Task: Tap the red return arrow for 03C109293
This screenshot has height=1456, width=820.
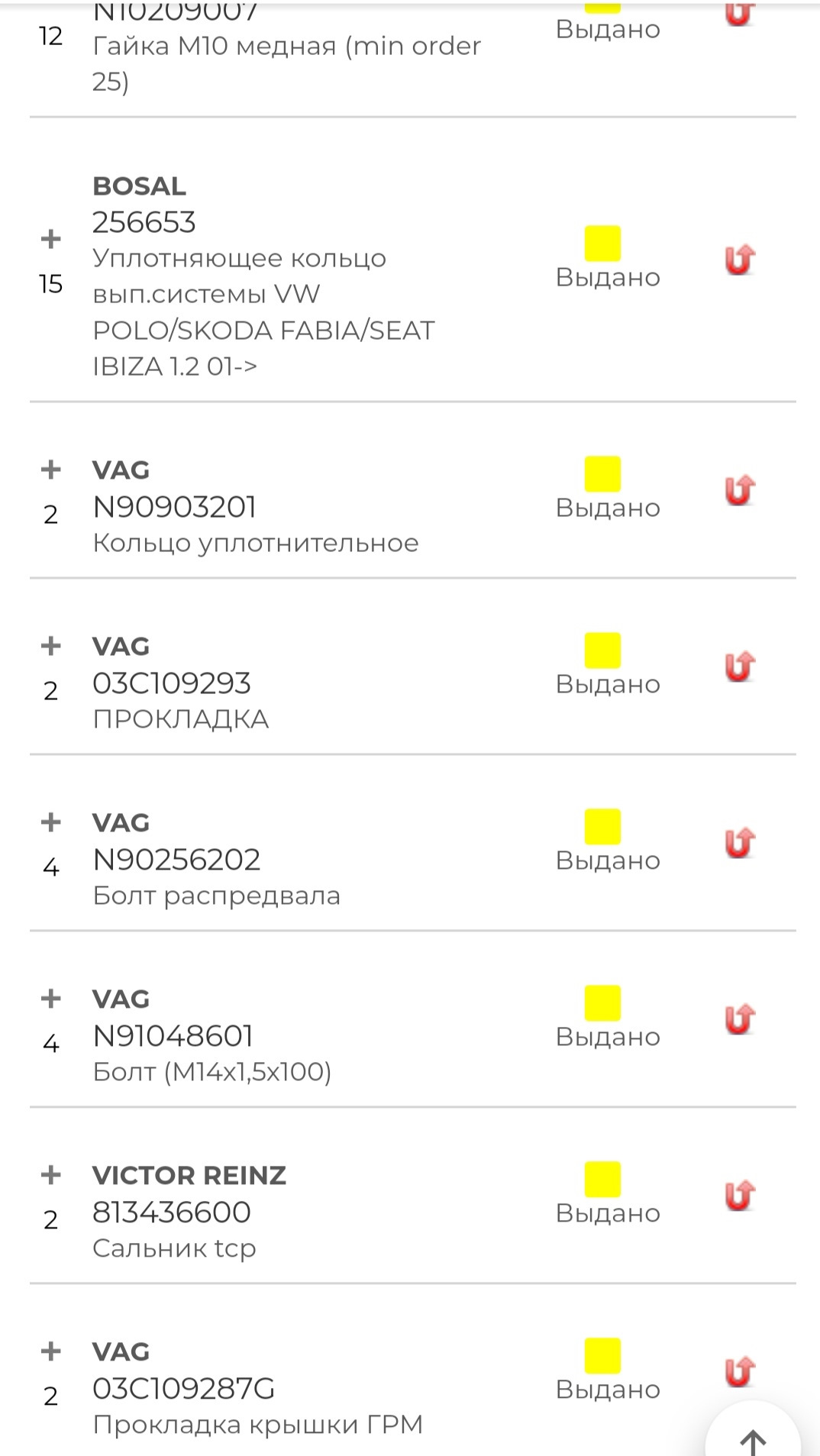Action: pos(739,667)
